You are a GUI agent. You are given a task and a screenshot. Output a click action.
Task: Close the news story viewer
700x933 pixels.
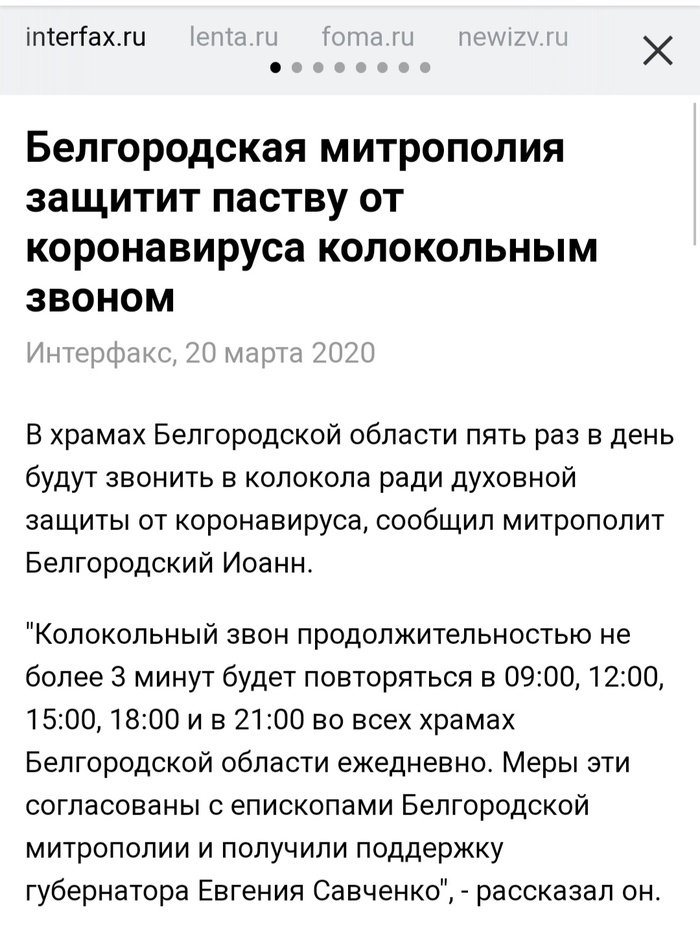click(657, 50)
